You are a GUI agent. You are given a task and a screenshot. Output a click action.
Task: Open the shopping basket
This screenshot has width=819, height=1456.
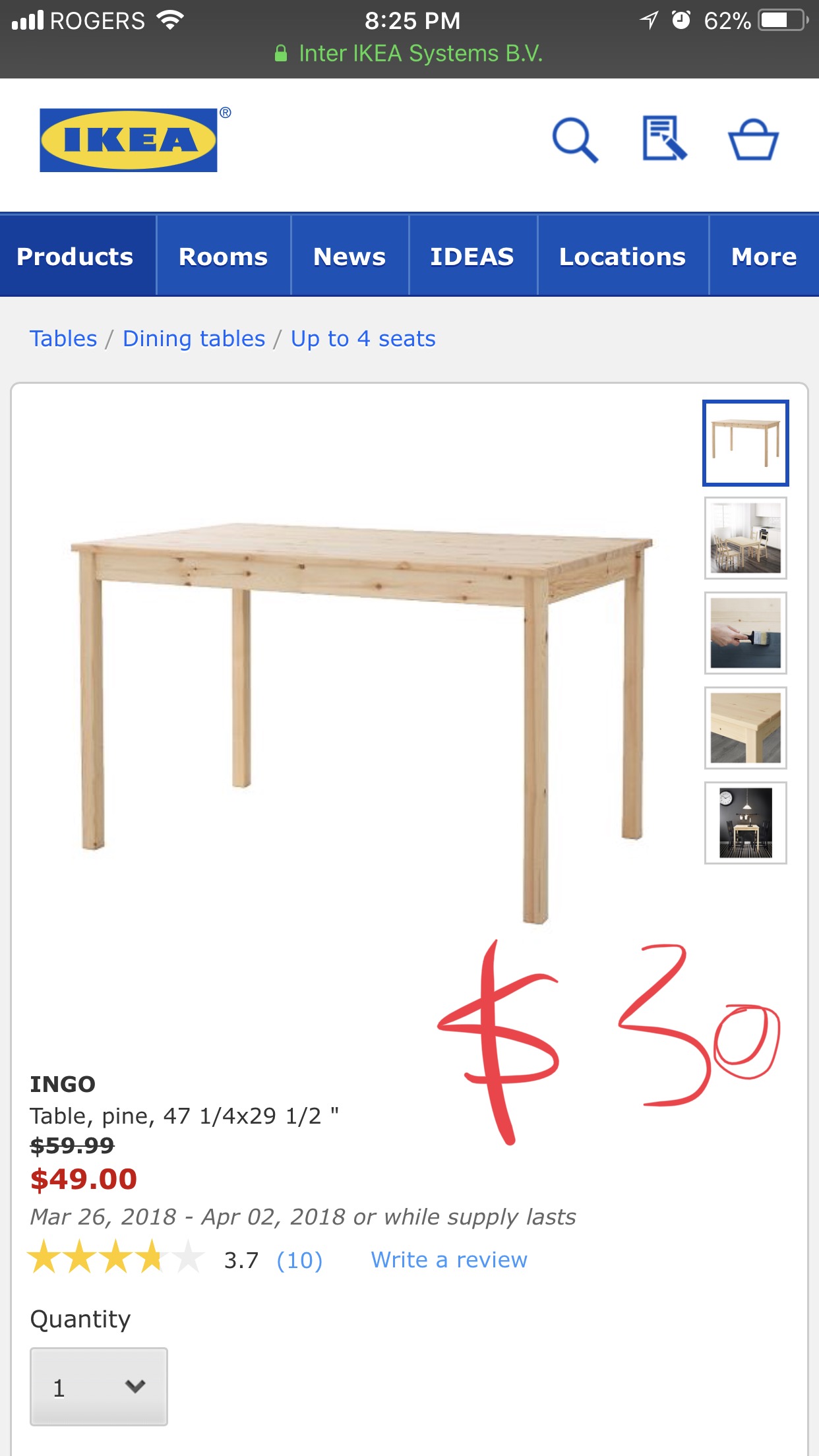point(753,139)
